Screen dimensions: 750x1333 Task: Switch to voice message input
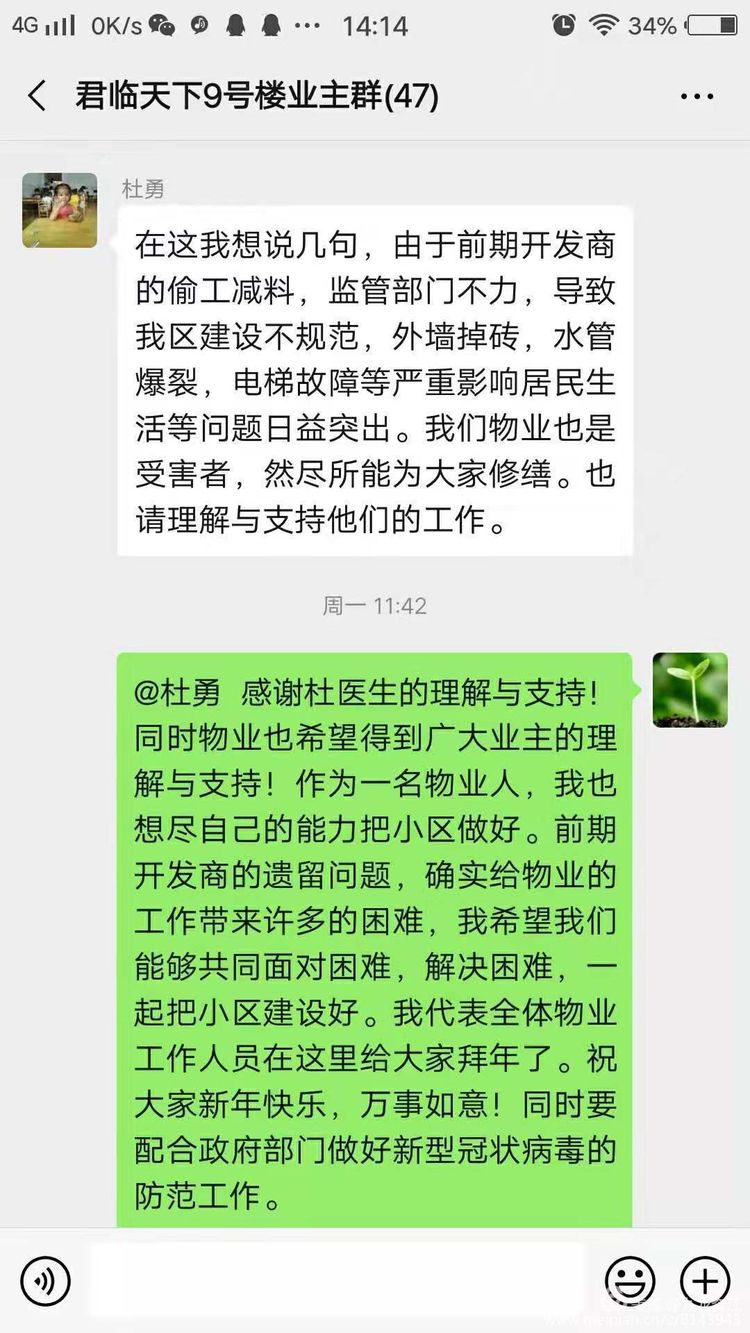[x=45, y=1281]
